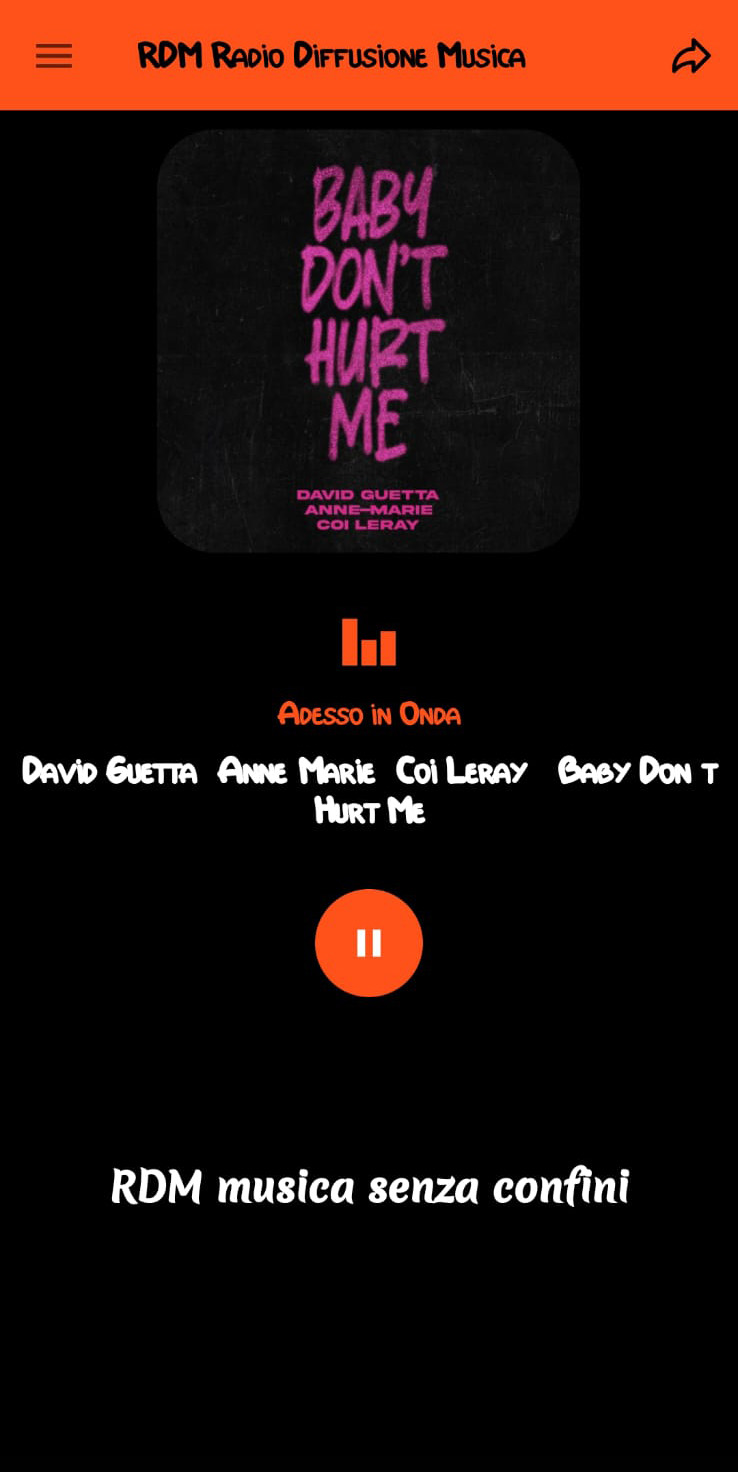
Task: Pause the live radio stream
Action: [x=369, y=943]
